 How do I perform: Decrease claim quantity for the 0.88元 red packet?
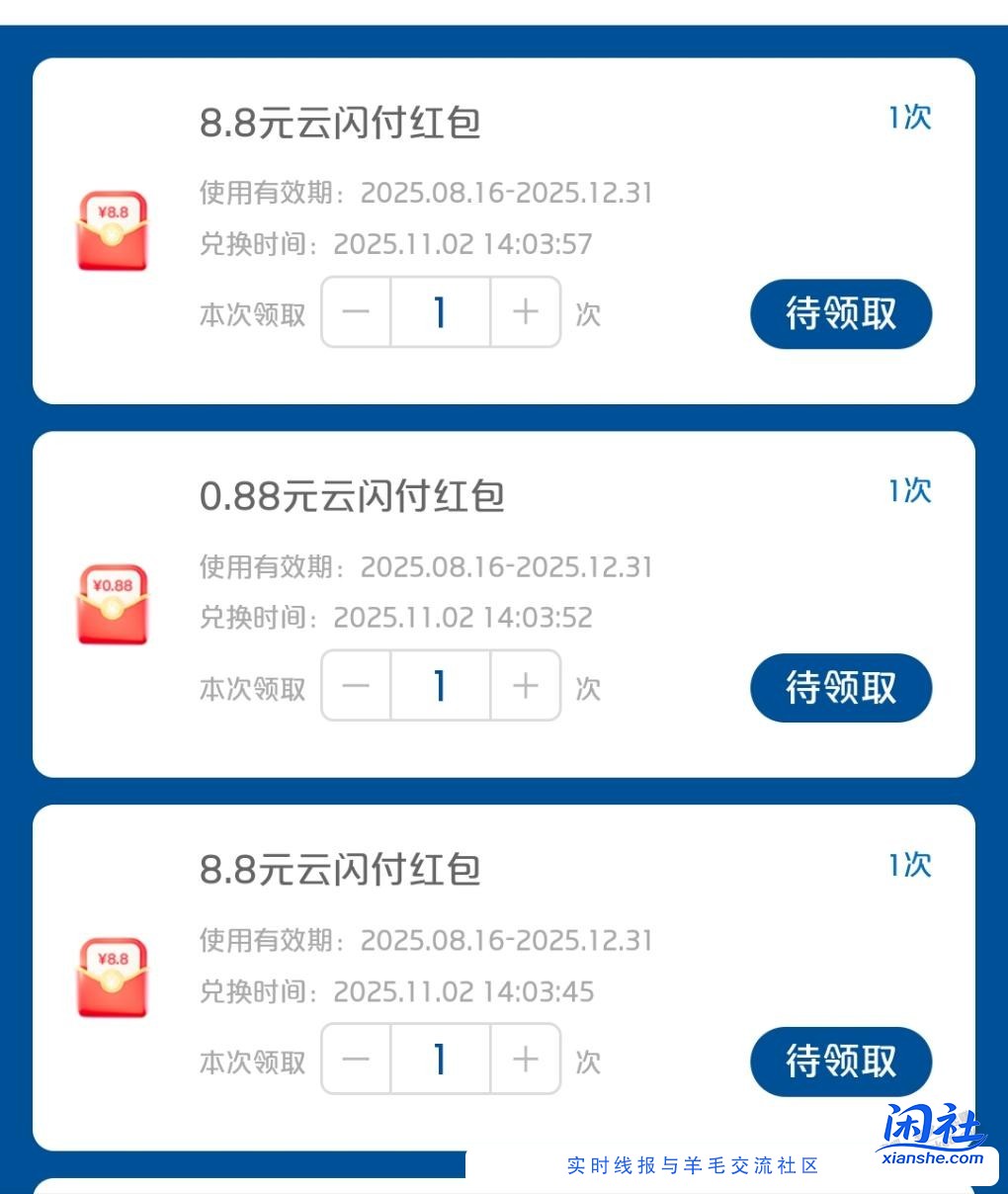click(x=355, y=686)
